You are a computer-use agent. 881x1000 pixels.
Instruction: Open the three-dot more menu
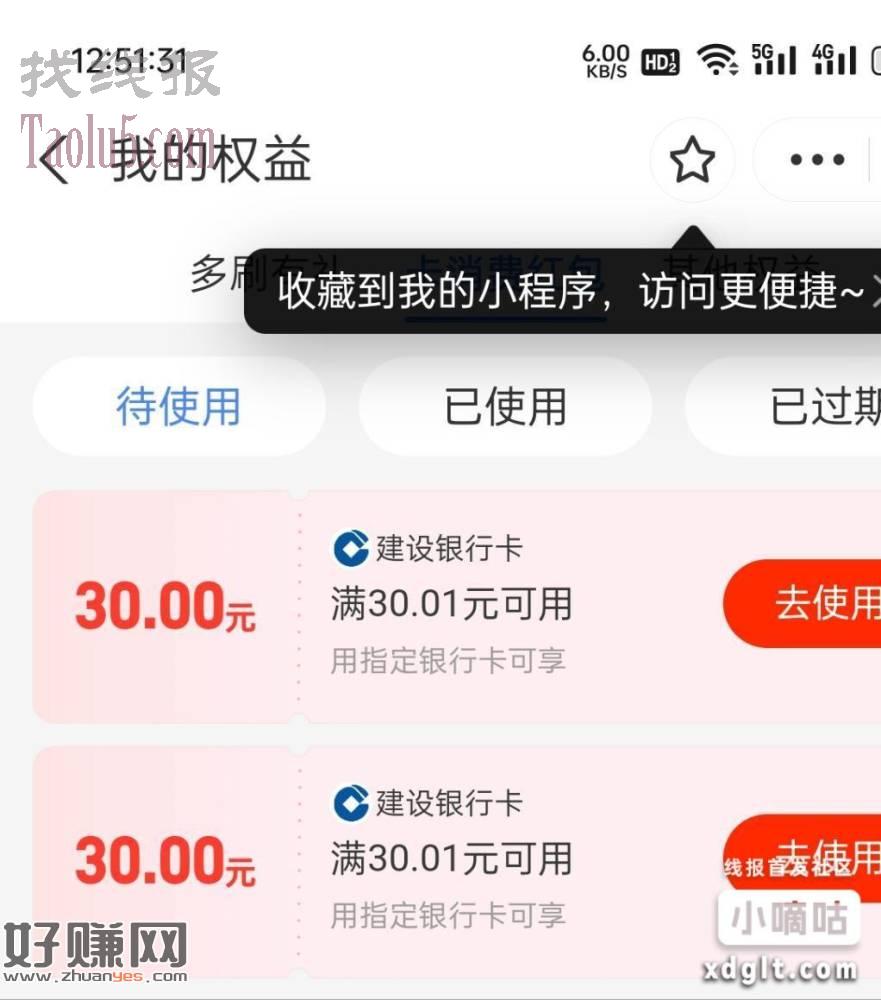pyautogui.click(x=817, y=160)
